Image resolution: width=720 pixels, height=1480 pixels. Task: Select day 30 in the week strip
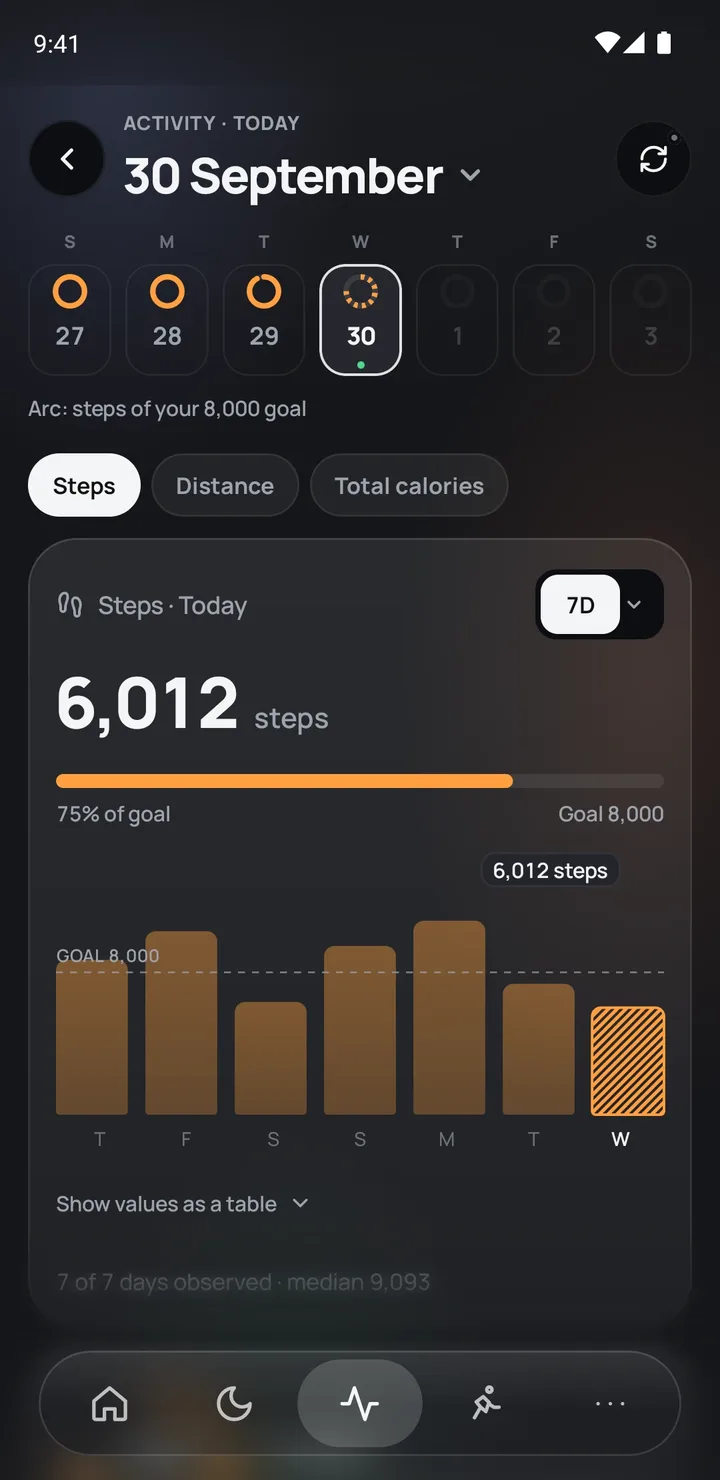point(361,320)
